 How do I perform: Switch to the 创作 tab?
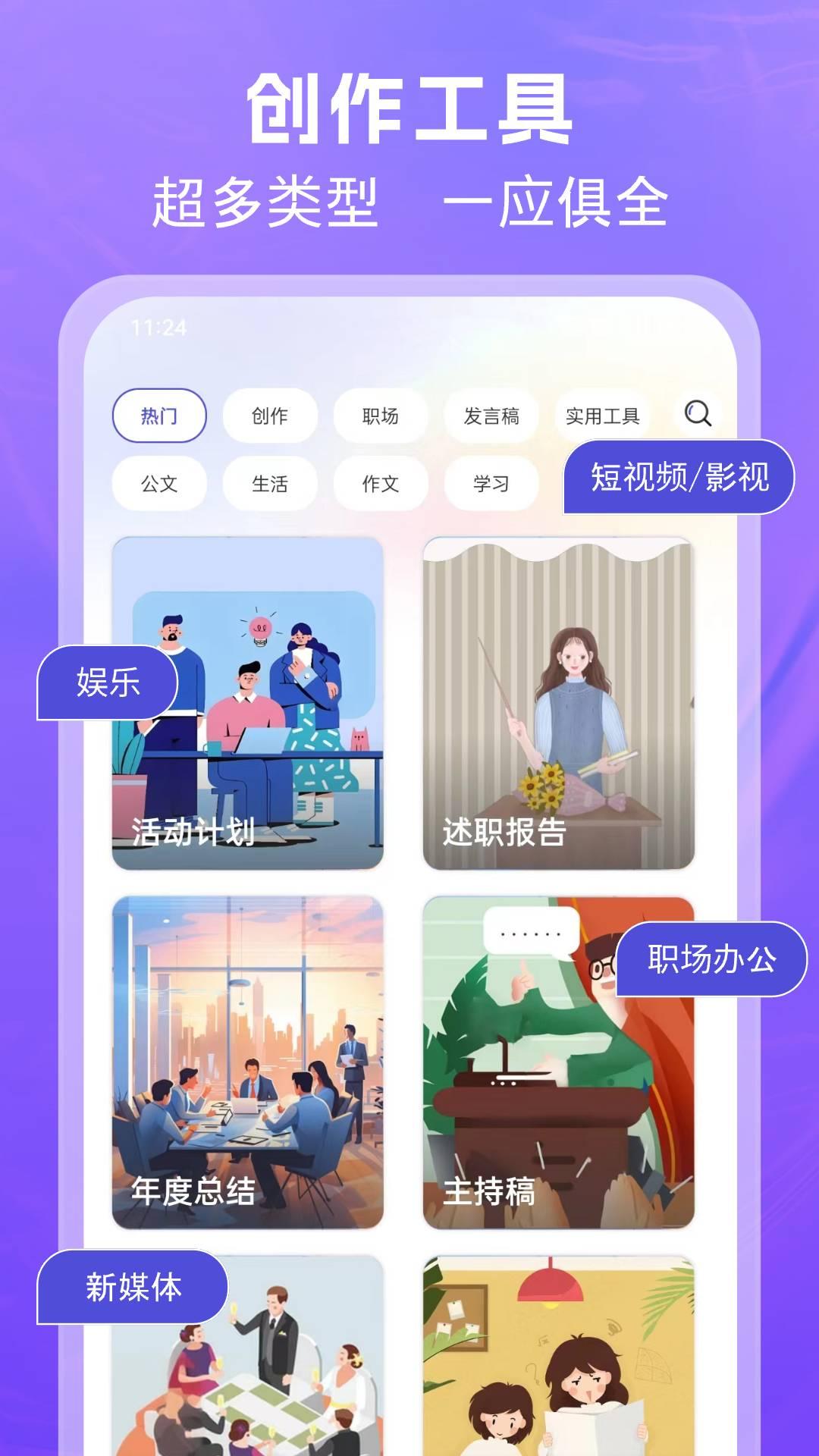pos(270,416)
